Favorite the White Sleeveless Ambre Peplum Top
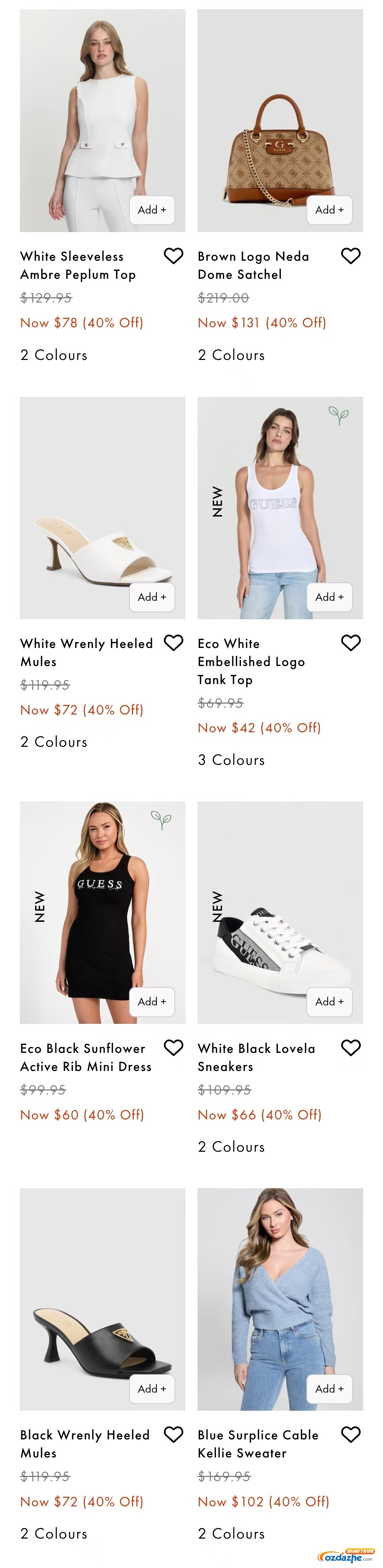 coord(173,256)
